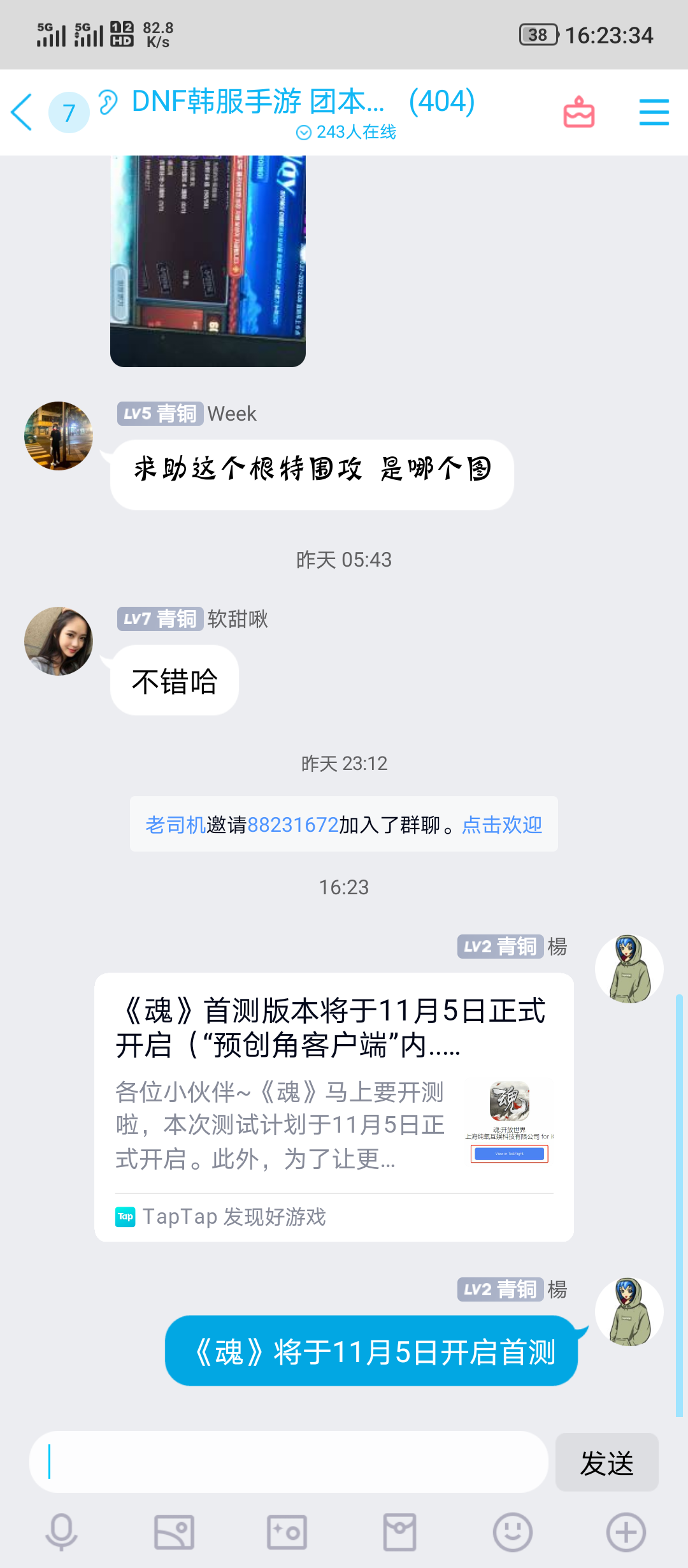
Task: Open the TapTap 《魂》首测 shared card
Action: click(x=334, y=1107)
